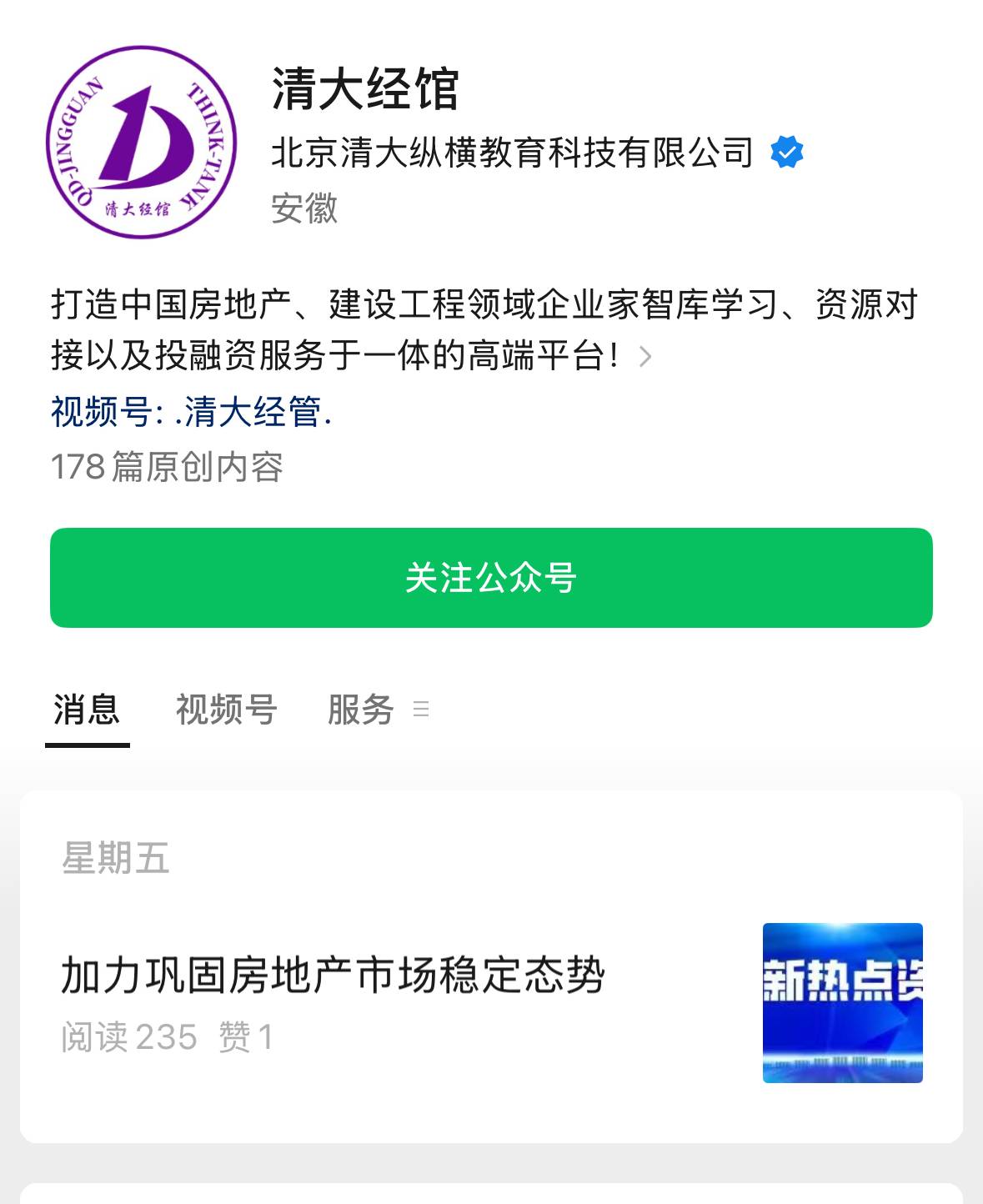983x1204 pixels.
Task: Select the 消息 tab
Action: coord(87,710)
